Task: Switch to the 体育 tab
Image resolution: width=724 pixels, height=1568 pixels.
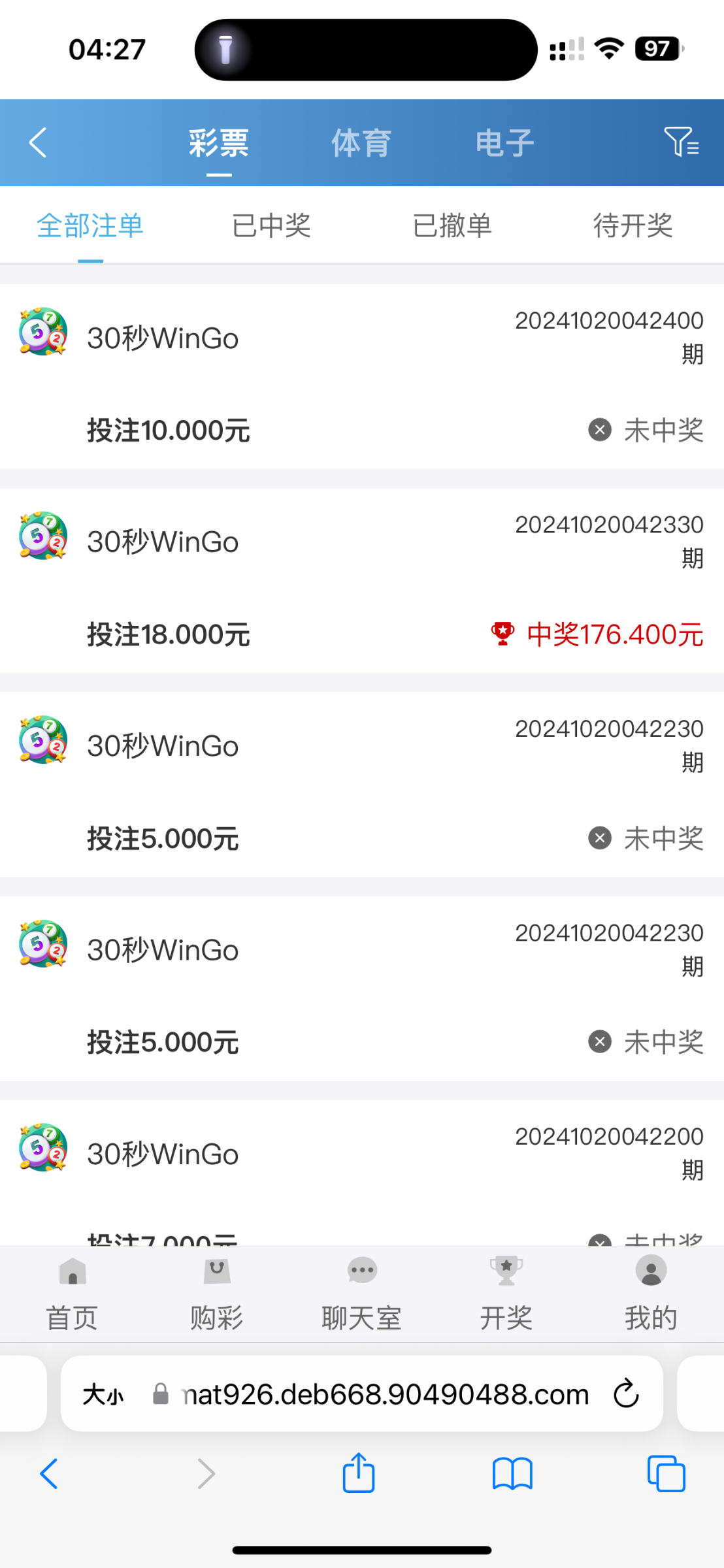Action: tap(361, 143)
